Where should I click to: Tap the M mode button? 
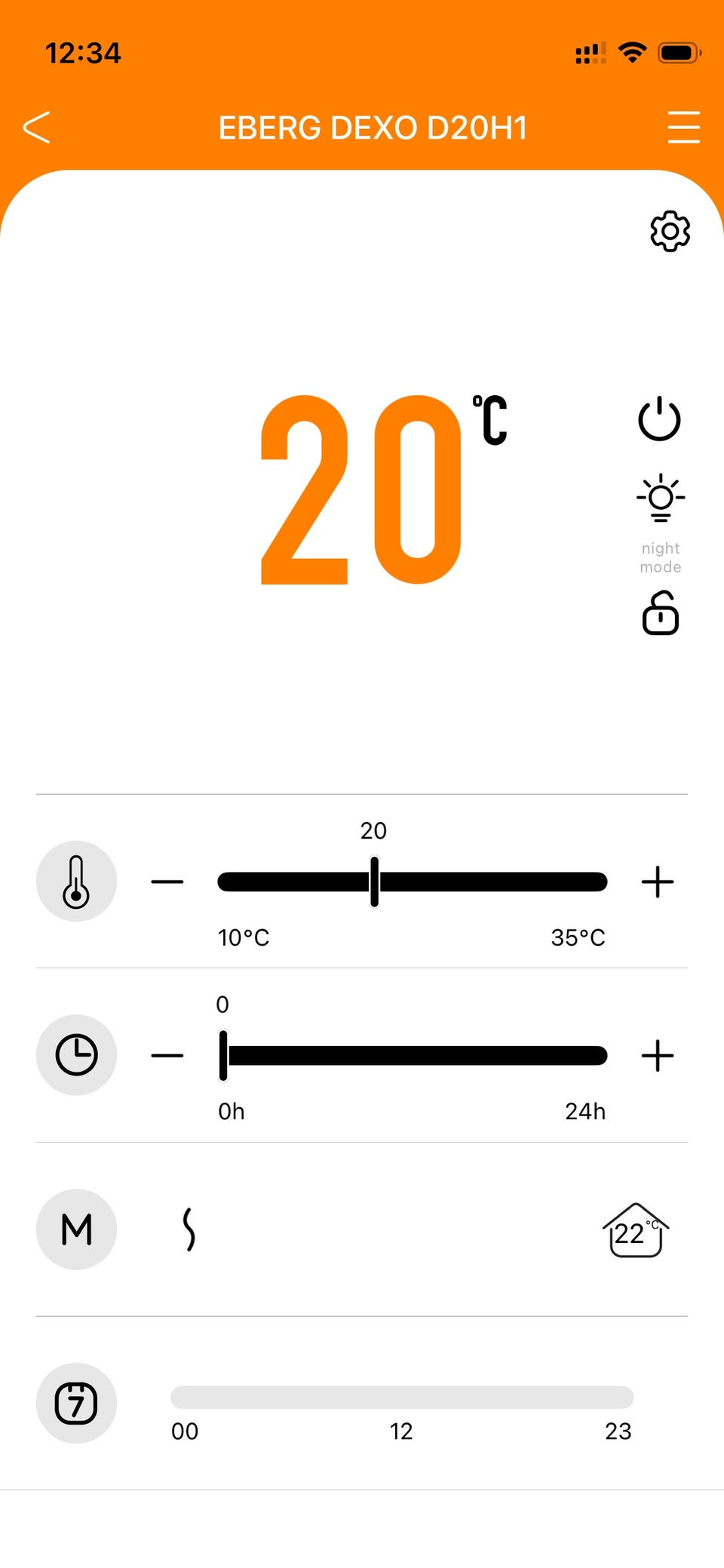pos(76,1229)
